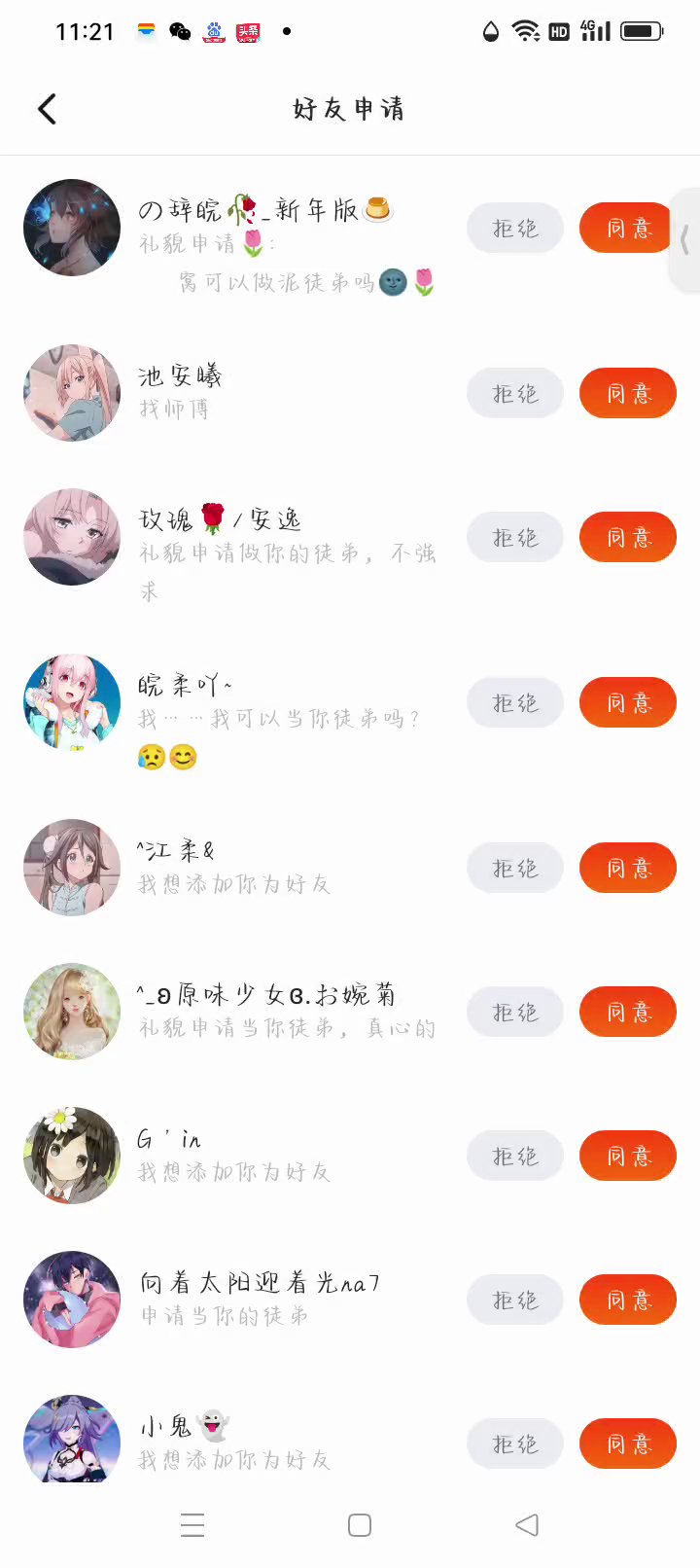Reject the request from 皖柔吖~
The height and width of the screenshot is (1568, 700).
tap(515, 702)
